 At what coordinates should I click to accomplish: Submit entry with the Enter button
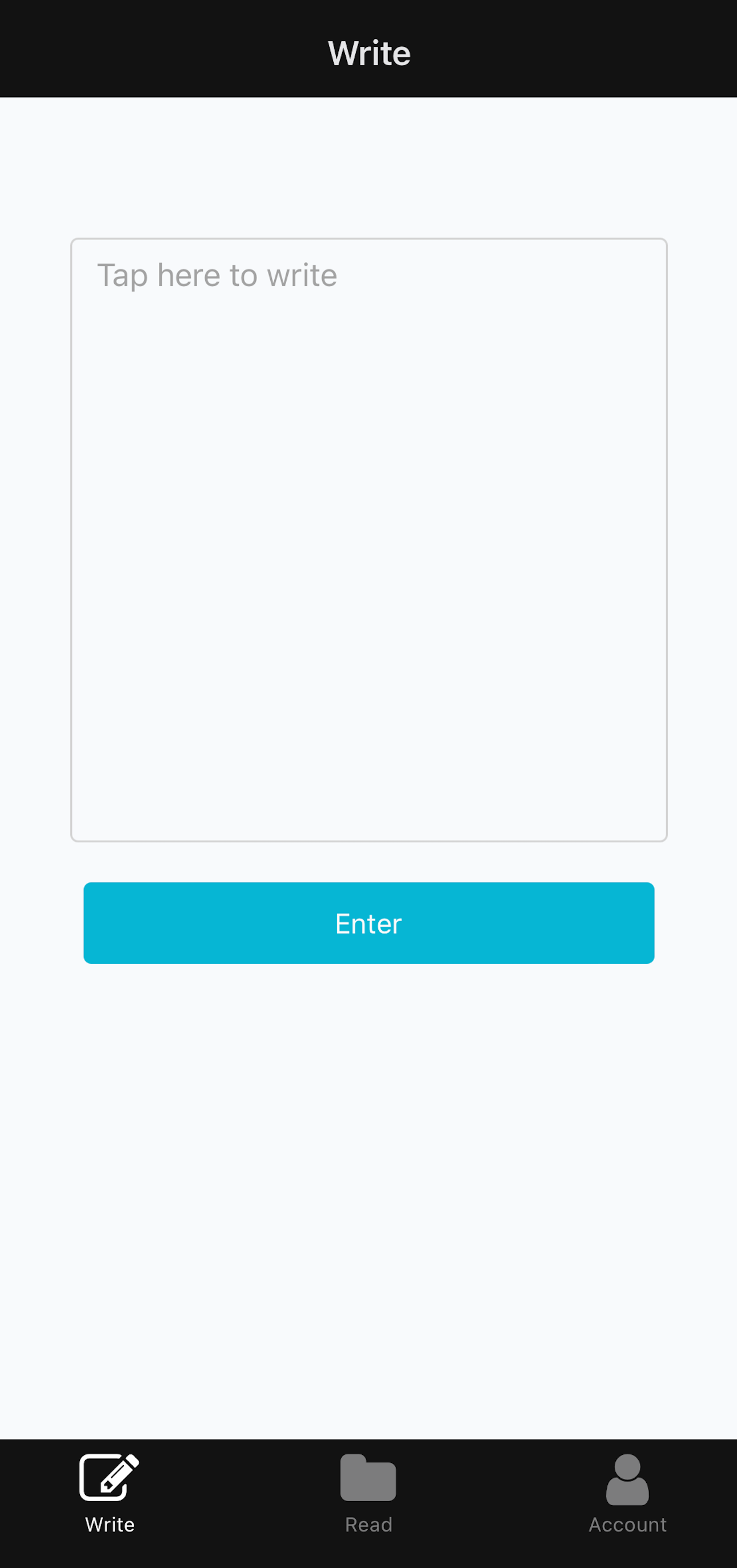pyautogui.click(x=368, y=923)
